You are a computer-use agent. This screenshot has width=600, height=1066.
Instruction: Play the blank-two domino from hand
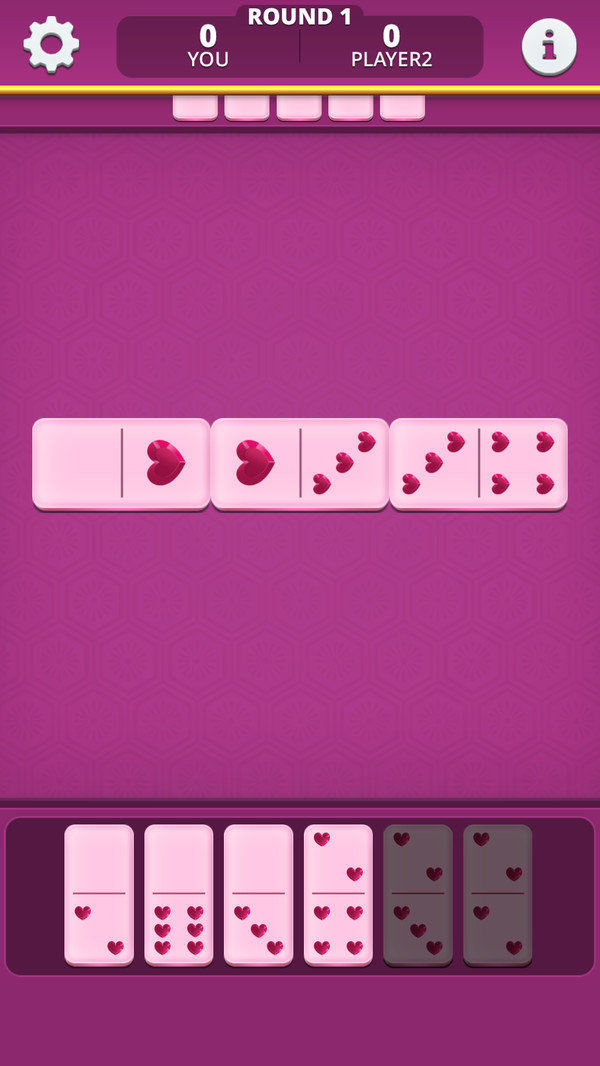(99, 895)
